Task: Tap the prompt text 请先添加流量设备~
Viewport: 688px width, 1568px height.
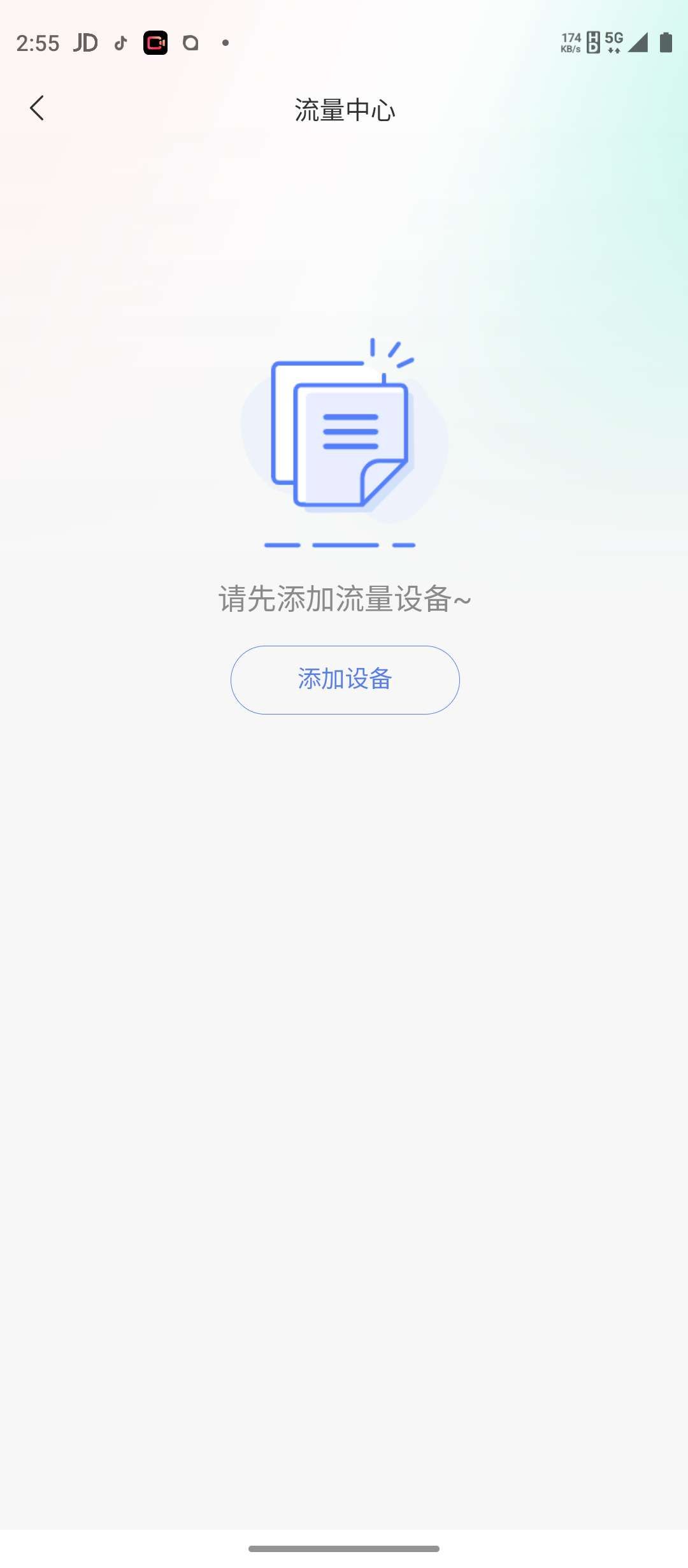Action: click(x=344, y=601)
